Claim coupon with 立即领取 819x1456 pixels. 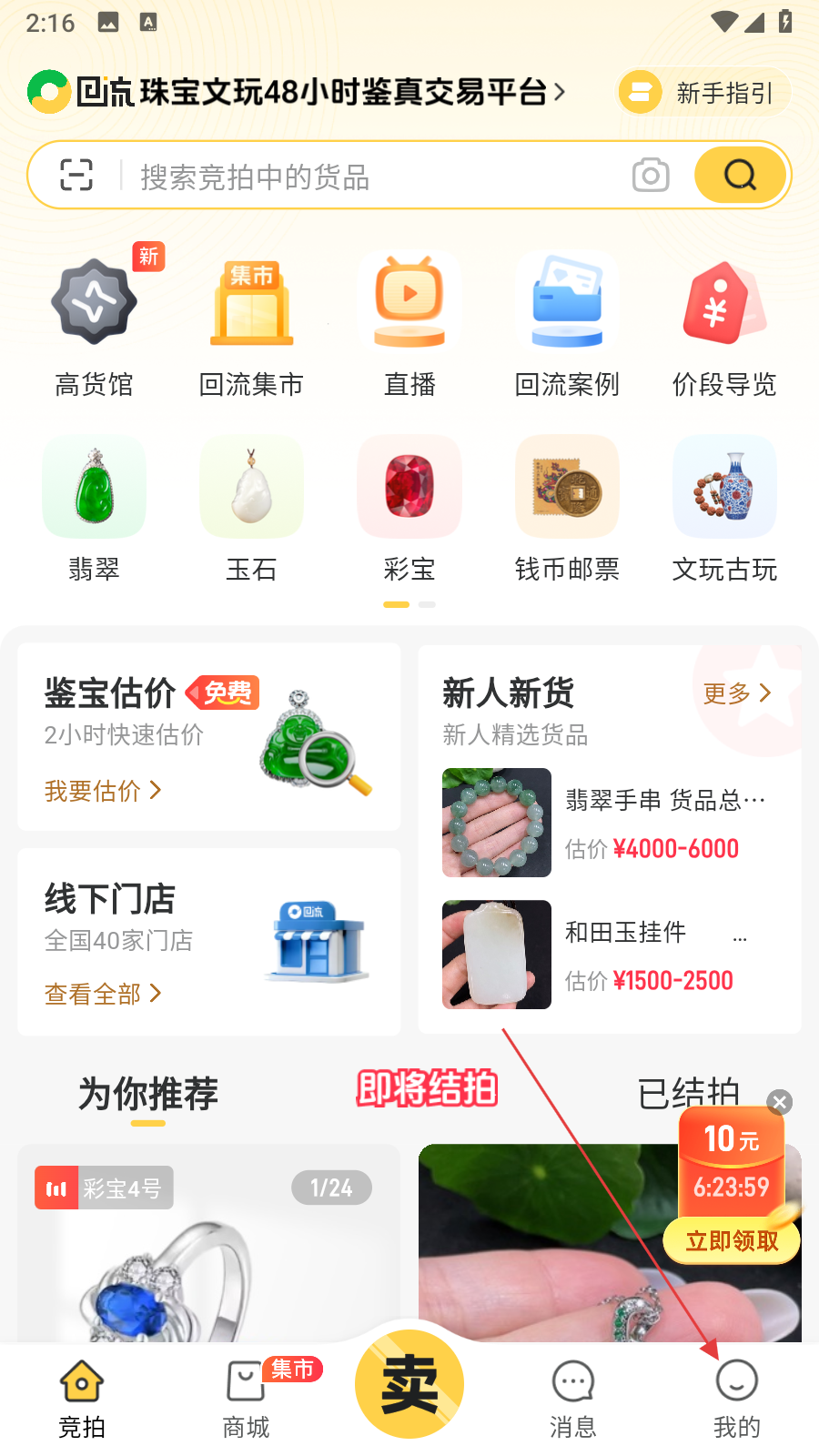point(732,1241)
